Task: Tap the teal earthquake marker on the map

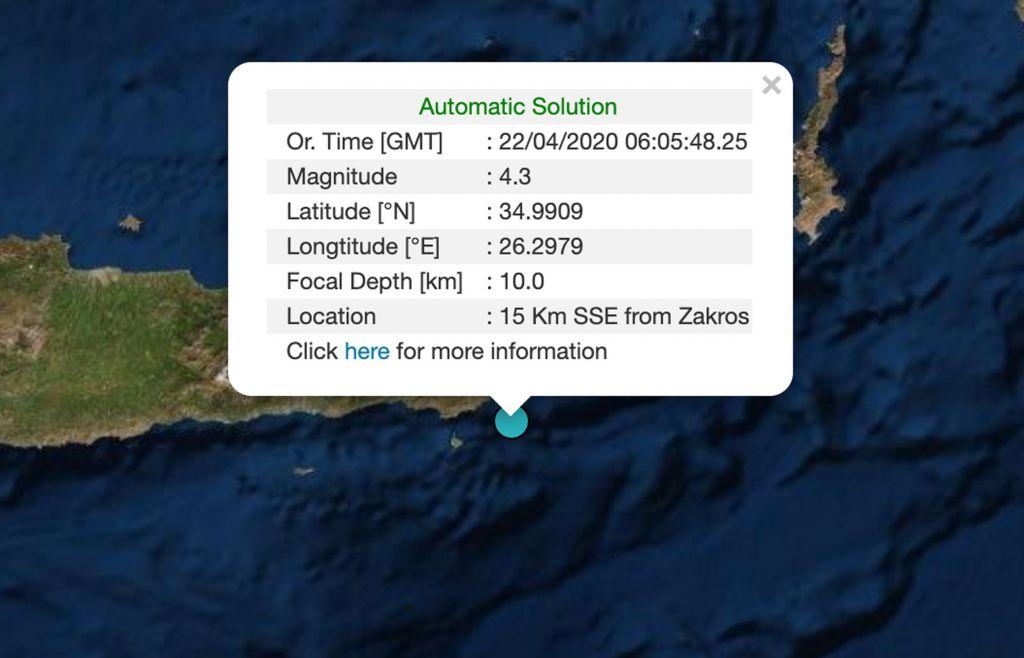Action: coord(511,423)
